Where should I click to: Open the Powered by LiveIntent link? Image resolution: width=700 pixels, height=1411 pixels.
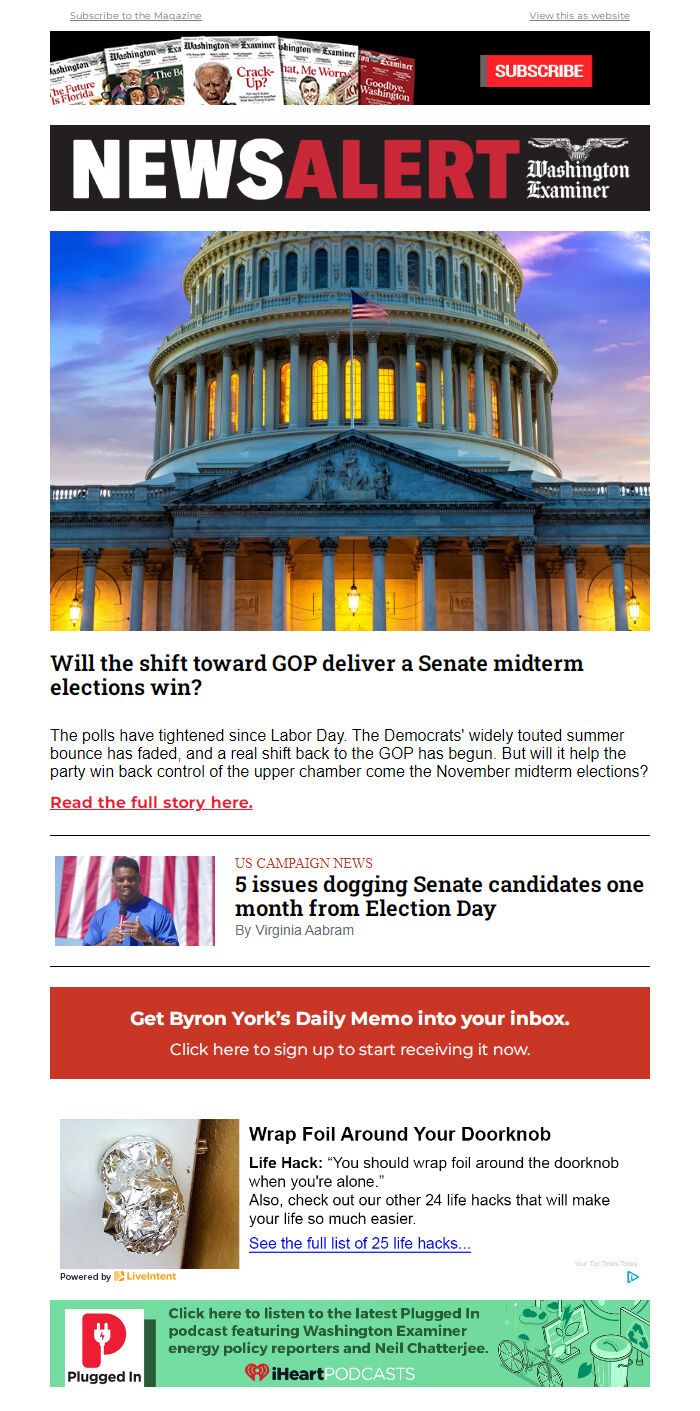[x=118, y=1276]
